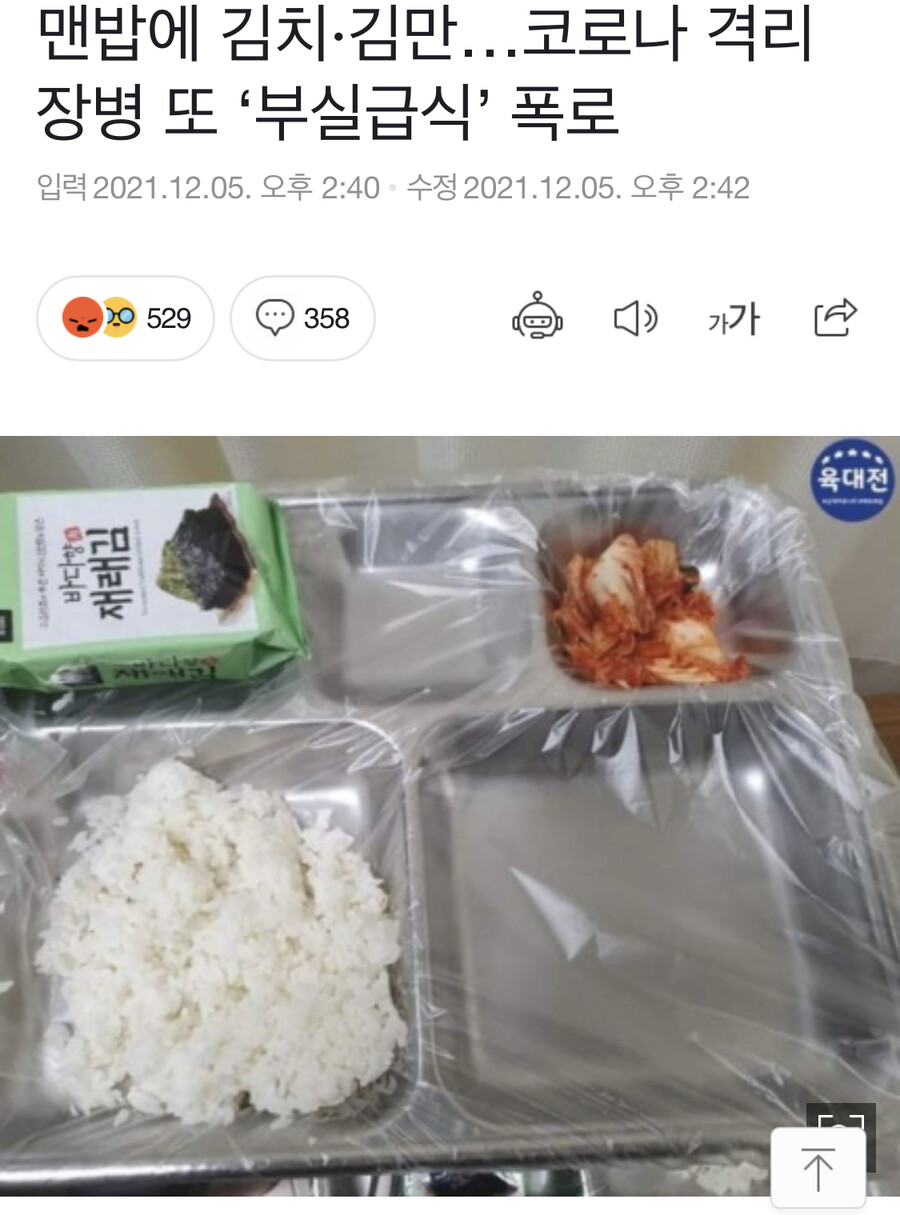Jump back to the top of page
Screen dimensions: 900x1215
pos(818,1167)
